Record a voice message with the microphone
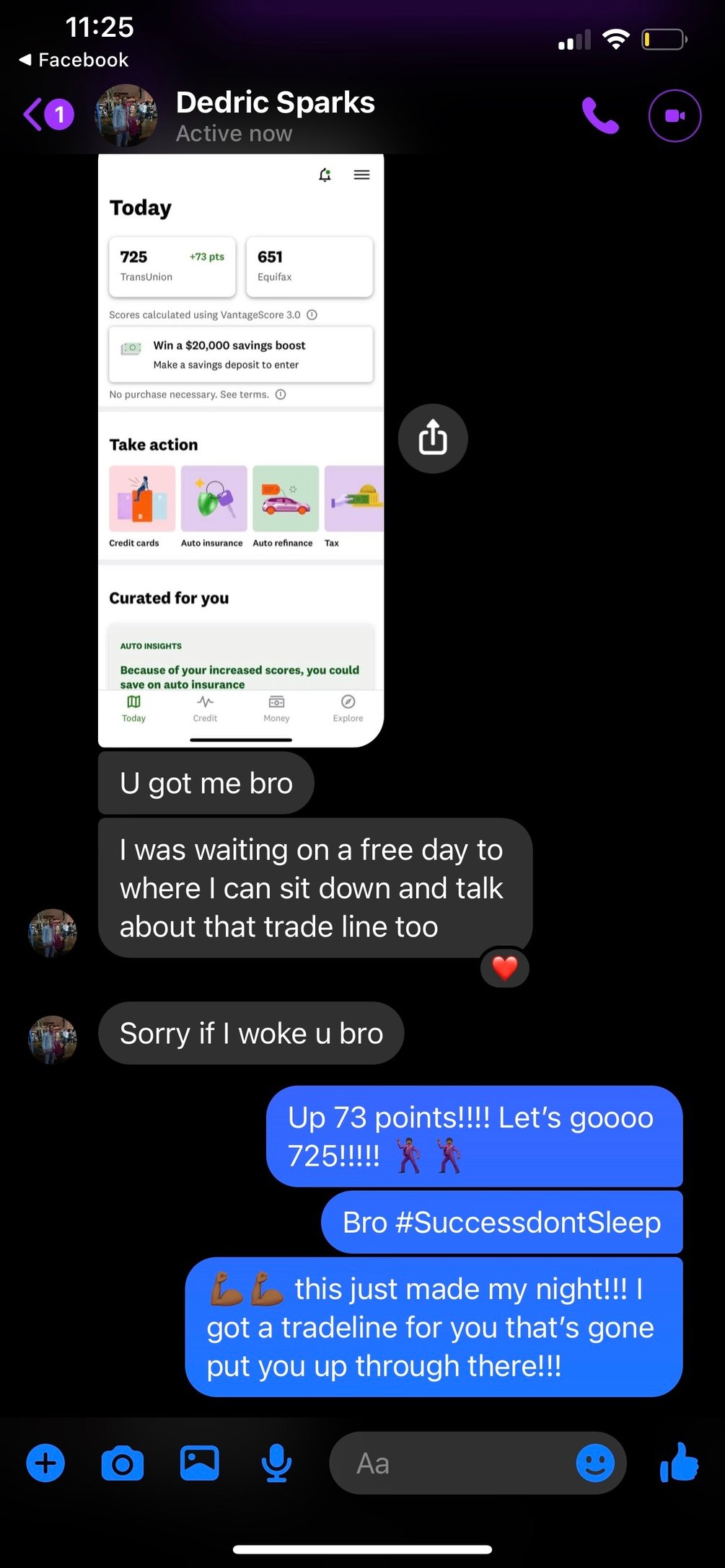Screen dimensions: 725x1568 tap(276, 1463)
